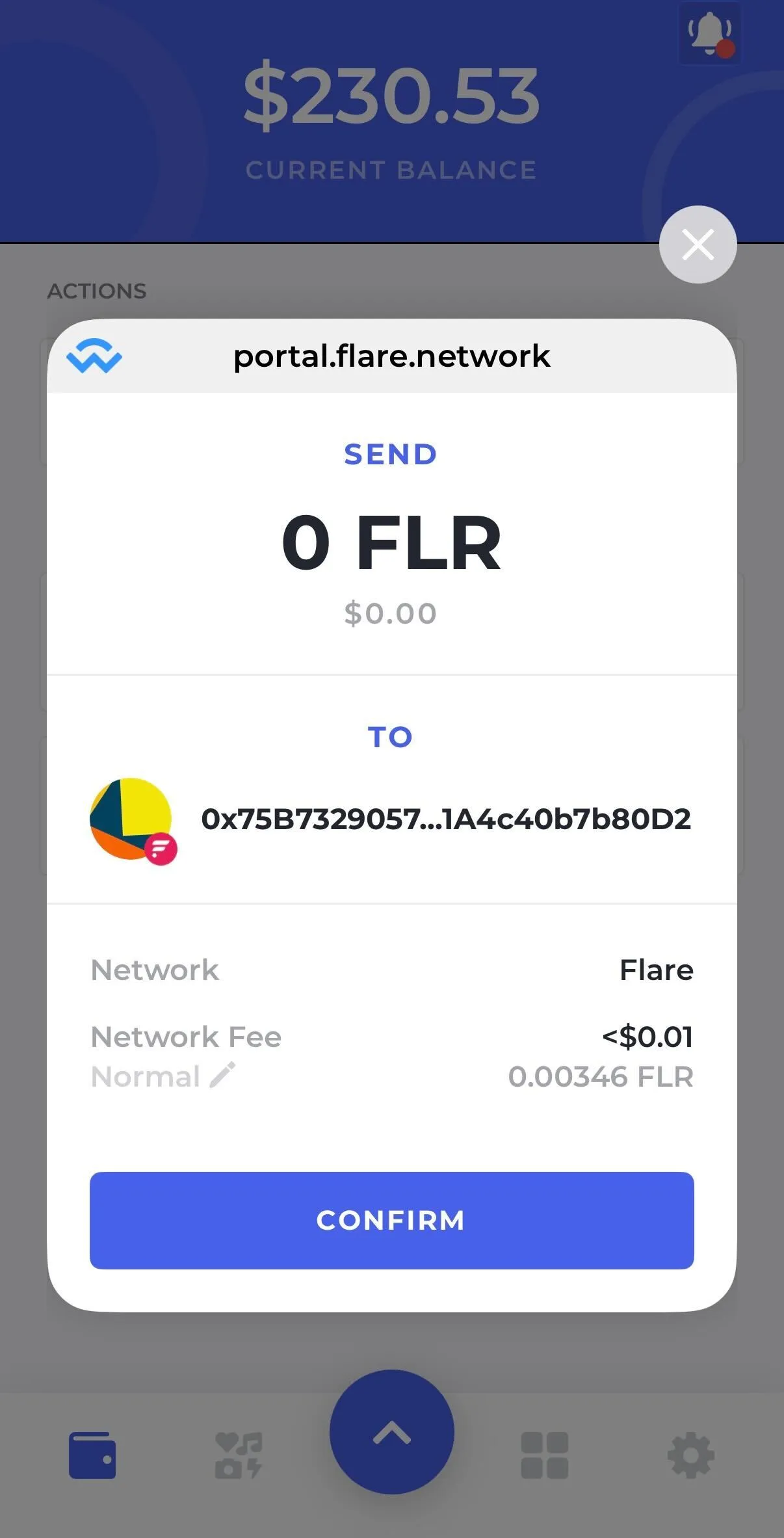Edit the Normal network fee setting
The image size is (784, 1538).
(x=222, y=1076)
